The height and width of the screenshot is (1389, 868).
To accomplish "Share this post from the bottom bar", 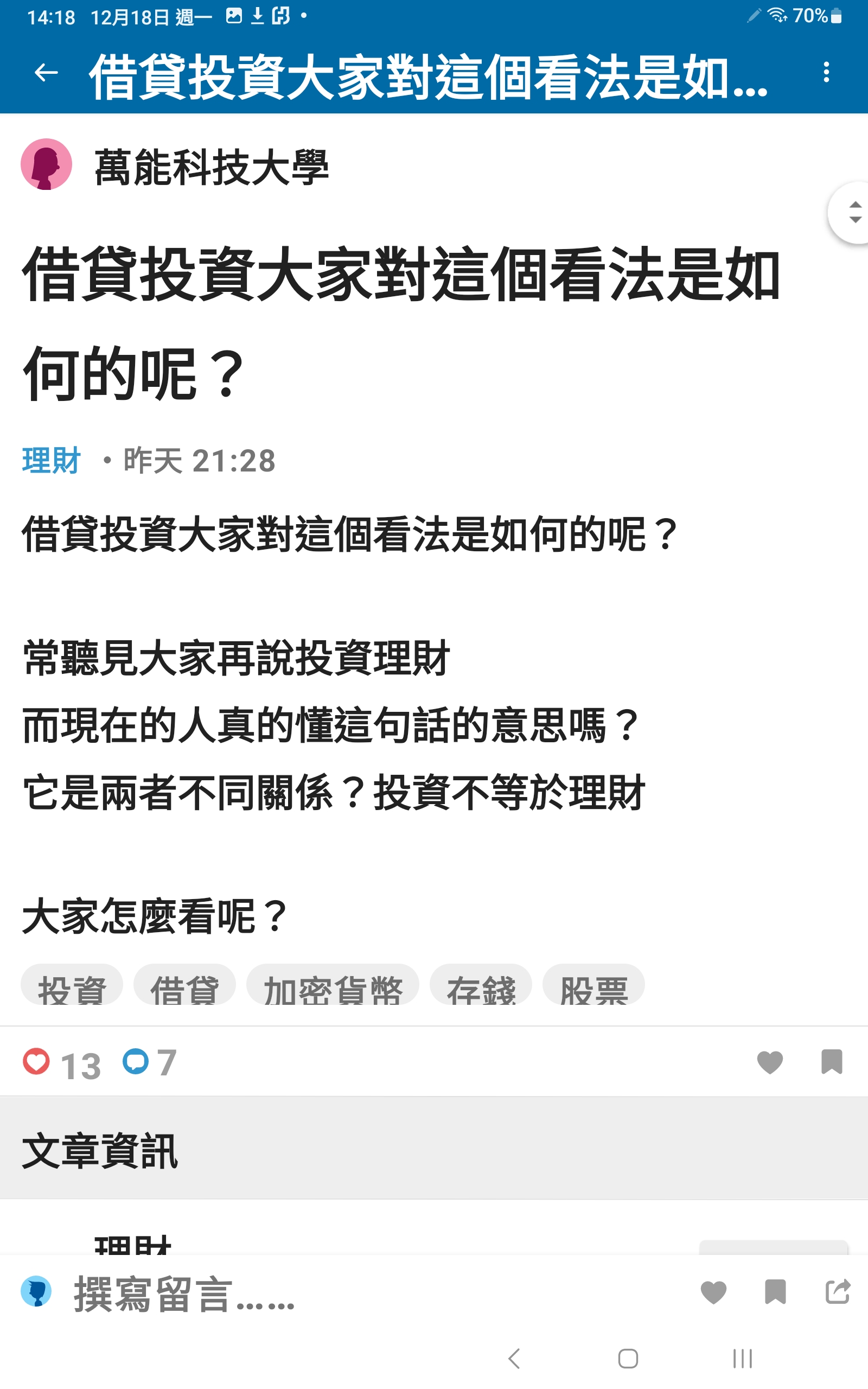I will tap(837, 1292).
